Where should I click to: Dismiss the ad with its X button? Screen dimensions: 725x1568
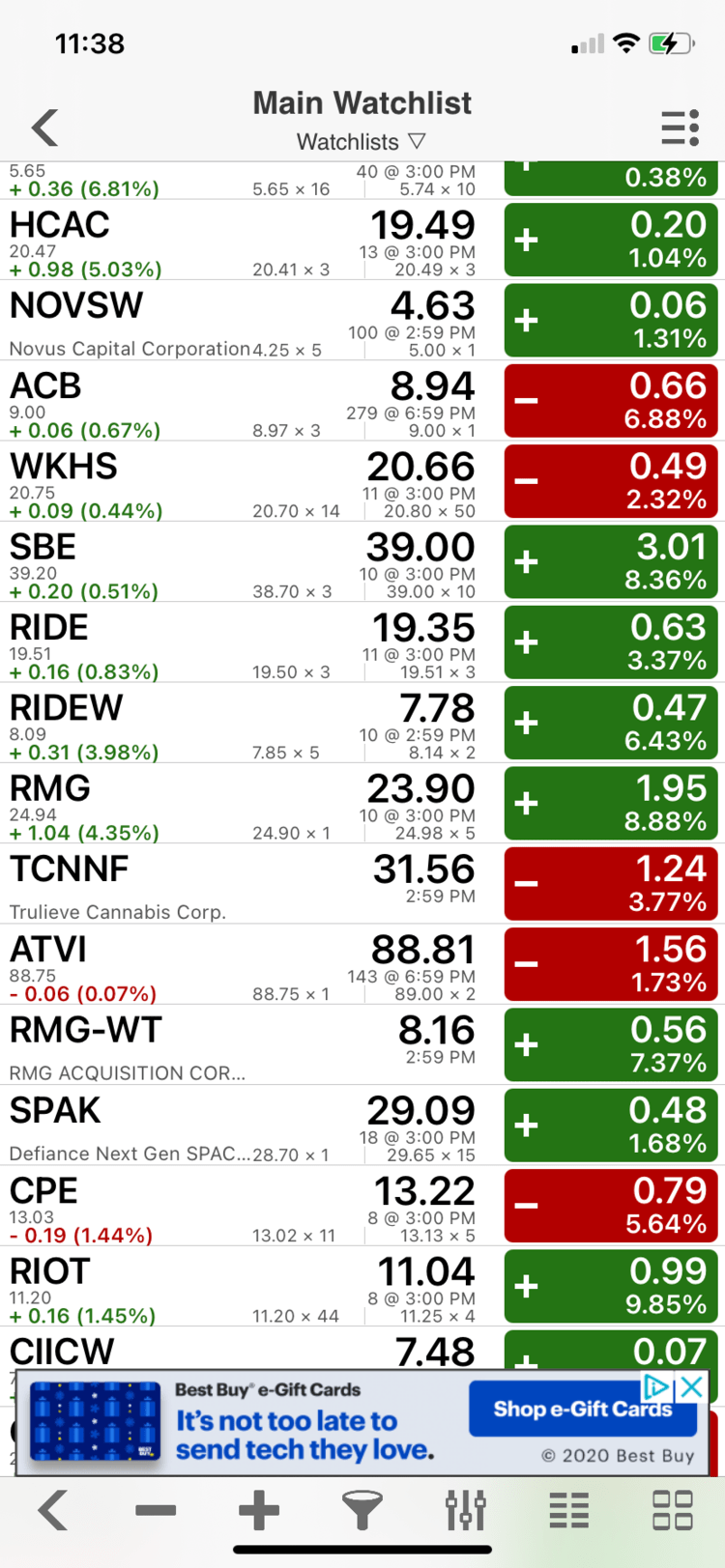pos(692,1387)
